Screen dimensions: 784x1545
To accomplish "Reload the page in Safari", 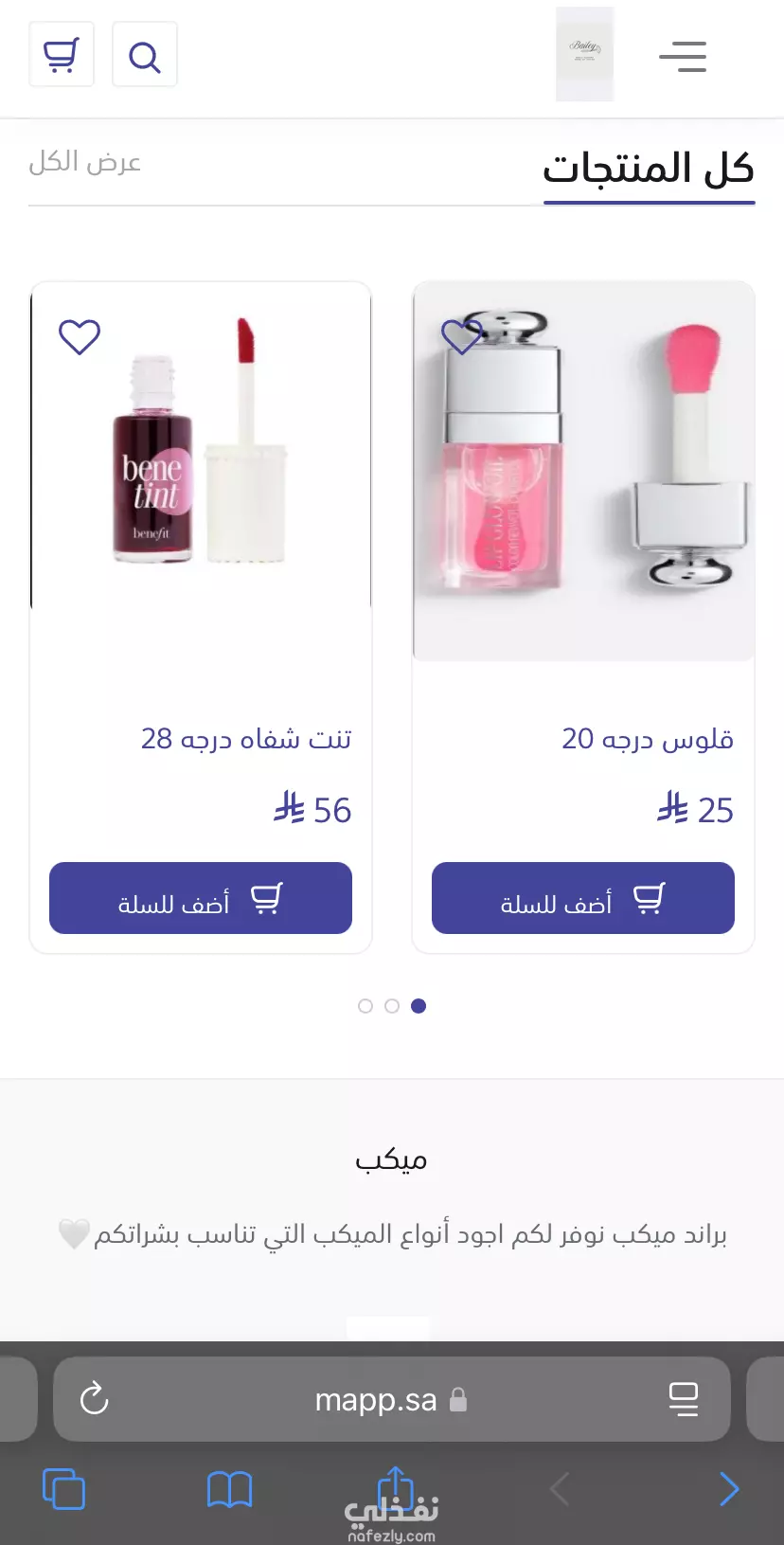I will (95, 1399).
